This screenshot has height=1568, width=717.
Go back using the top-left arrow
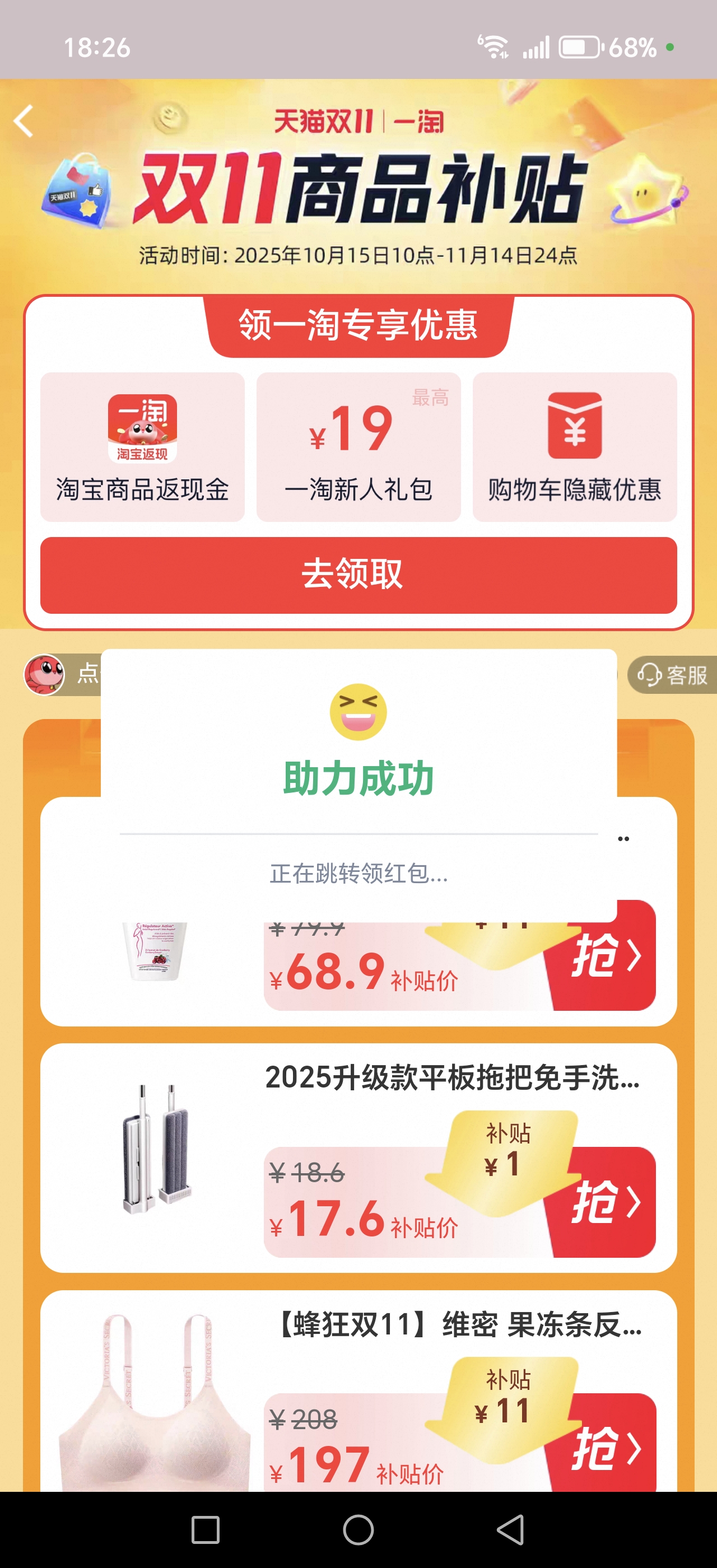[24, 120]
